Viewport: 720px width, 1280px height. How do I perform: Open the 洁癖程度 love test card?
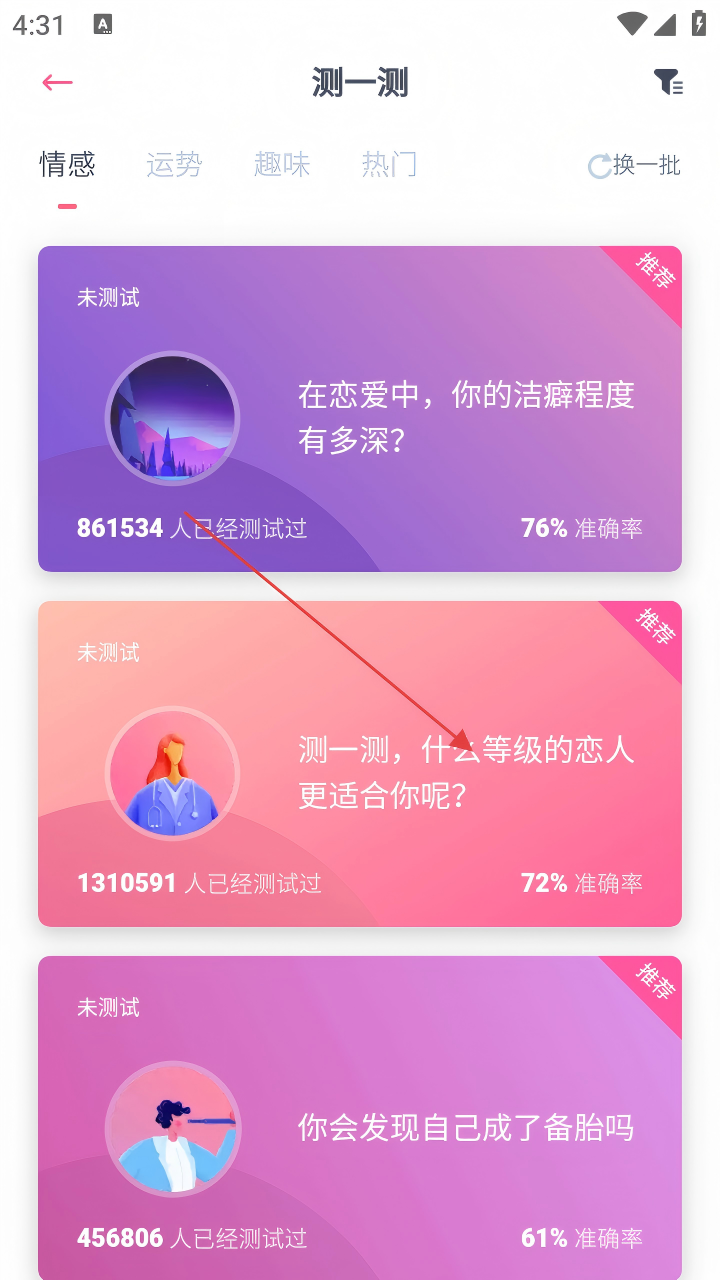(360, 410)
